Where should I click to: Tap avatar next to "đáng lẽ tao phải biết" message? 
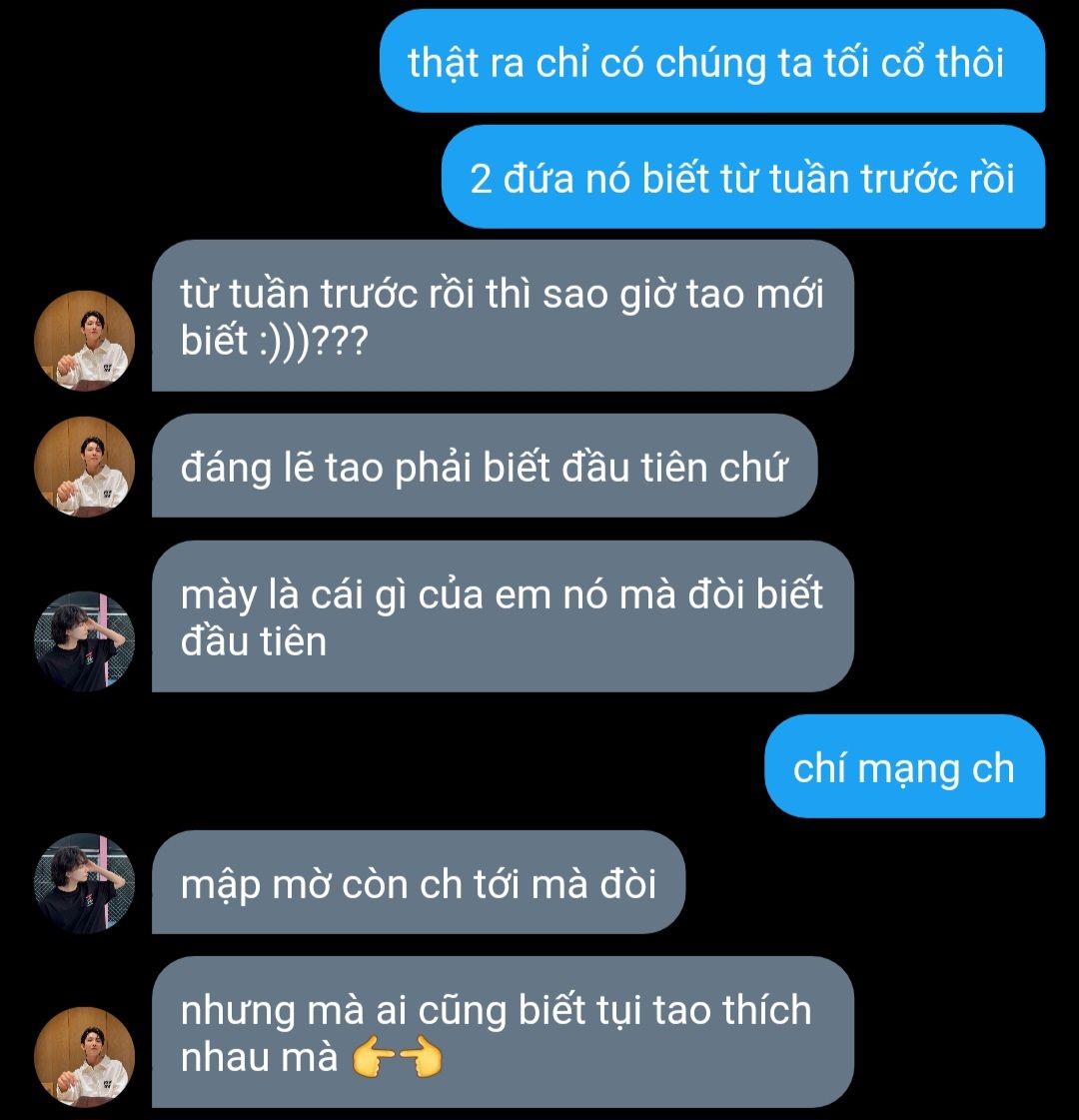(x=84, y=467)
